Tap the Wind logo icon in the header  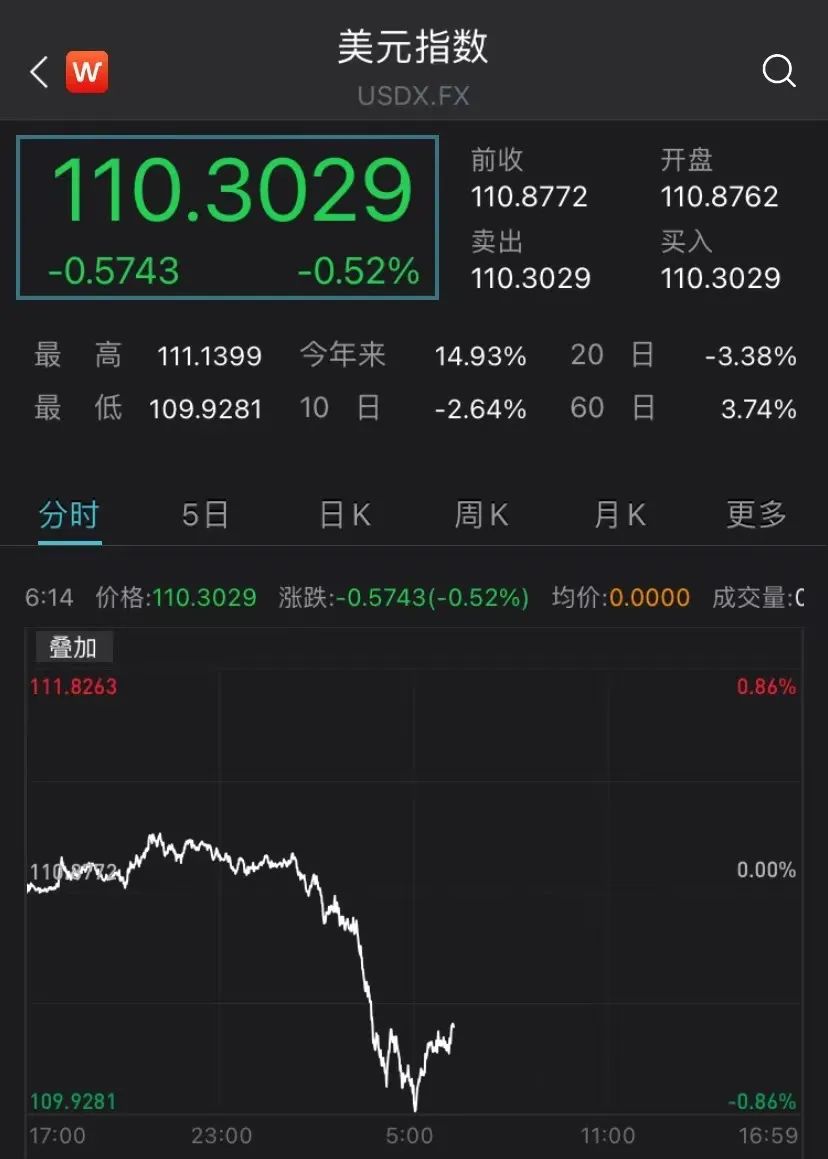tap(85, 71)
